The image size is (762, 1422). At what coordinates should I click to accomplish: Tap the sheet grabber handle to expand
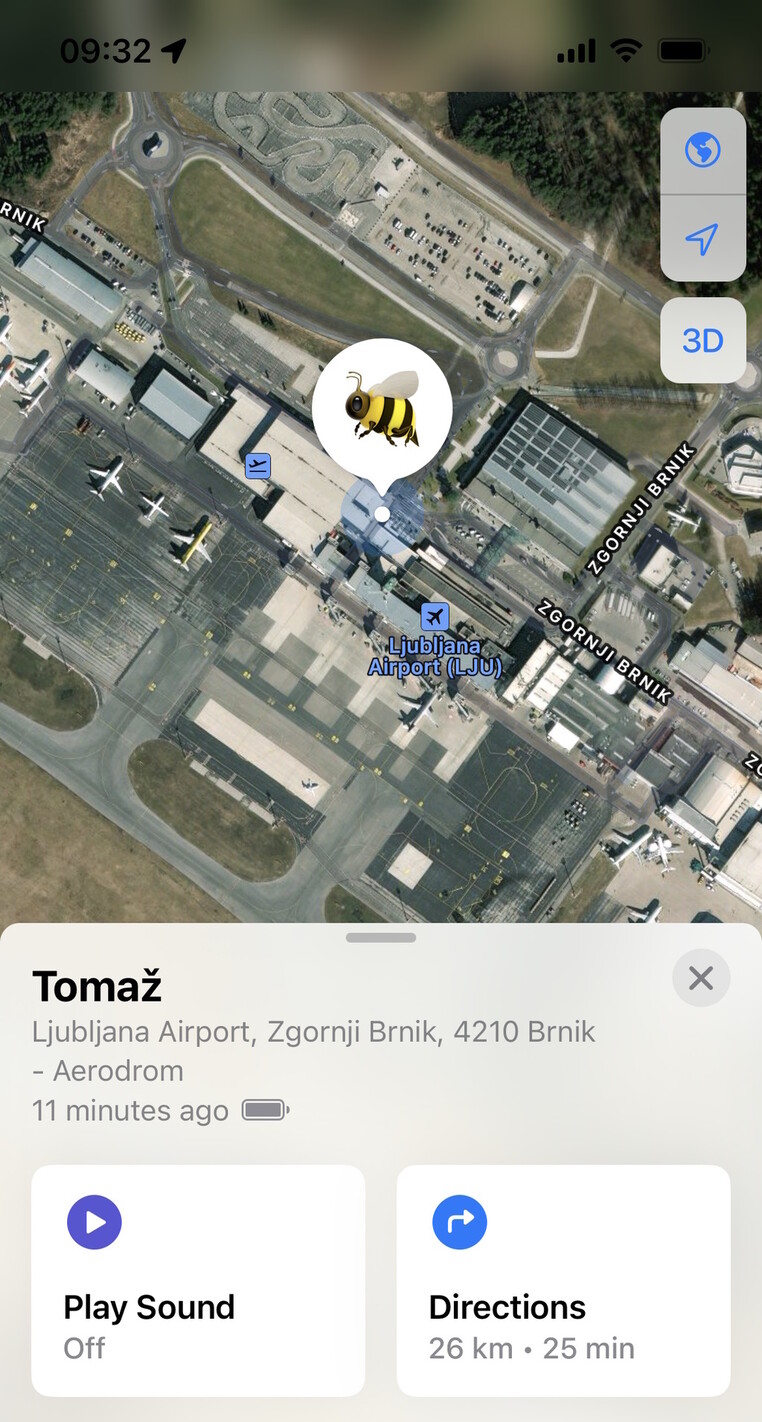[381, 938]
